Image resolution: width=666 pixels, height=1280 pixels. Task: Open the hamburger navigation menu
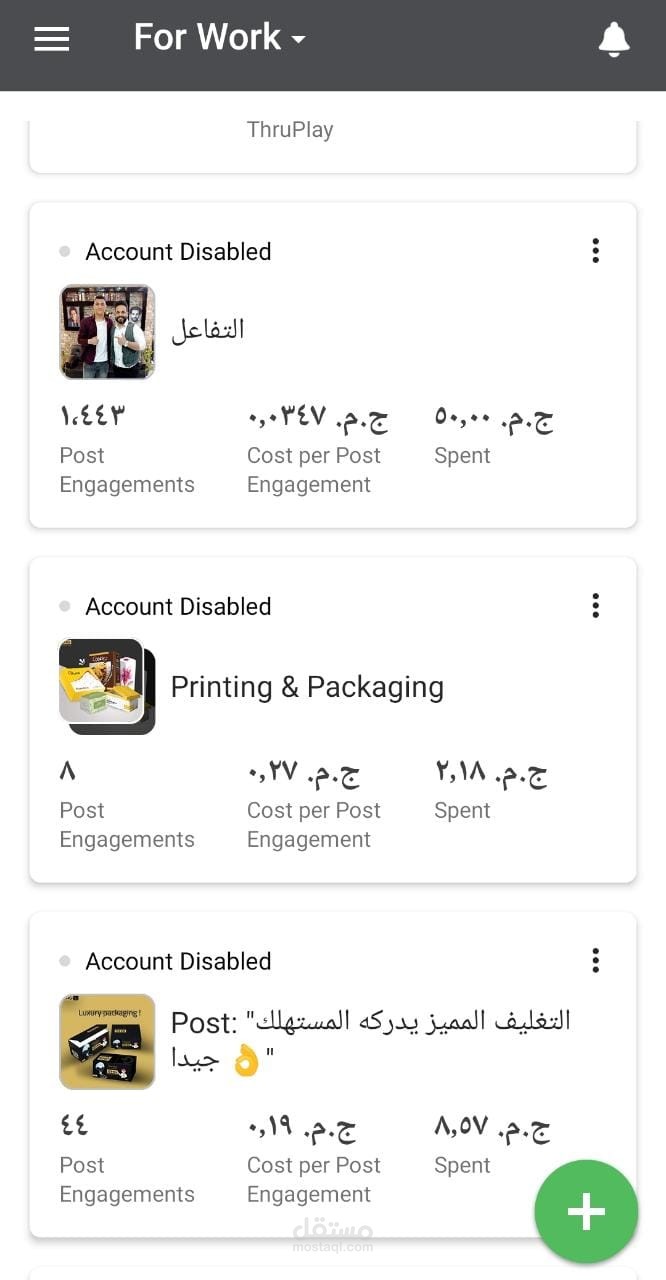[52, 39]
